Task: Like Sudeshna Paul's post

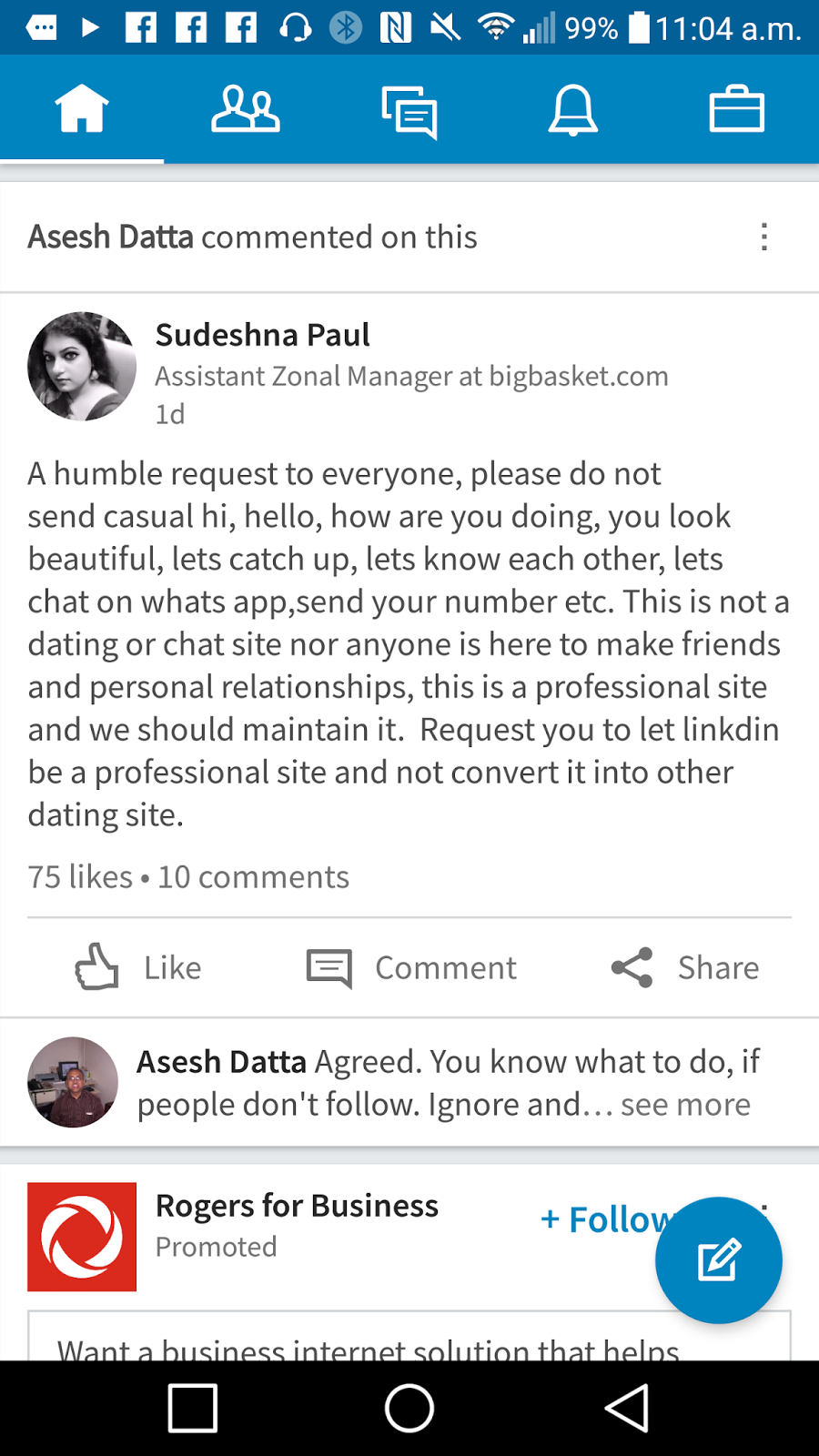Action: point(138,967)
